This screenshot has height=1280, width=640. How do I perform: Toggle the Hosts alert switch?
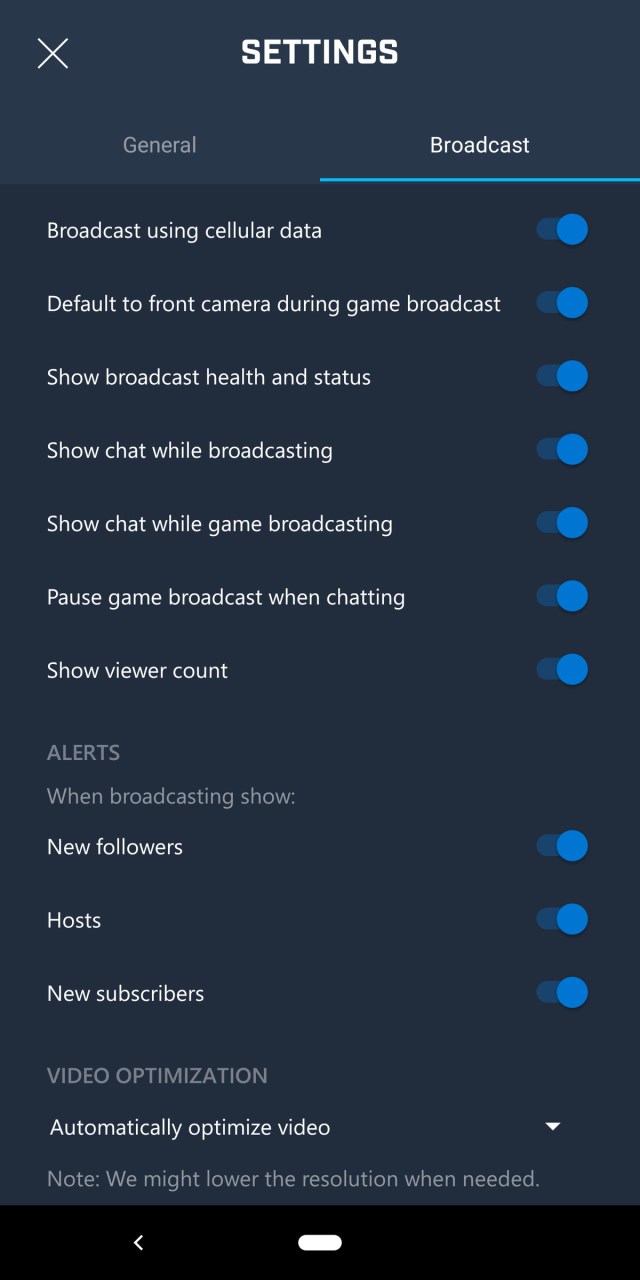coord(562,920)
